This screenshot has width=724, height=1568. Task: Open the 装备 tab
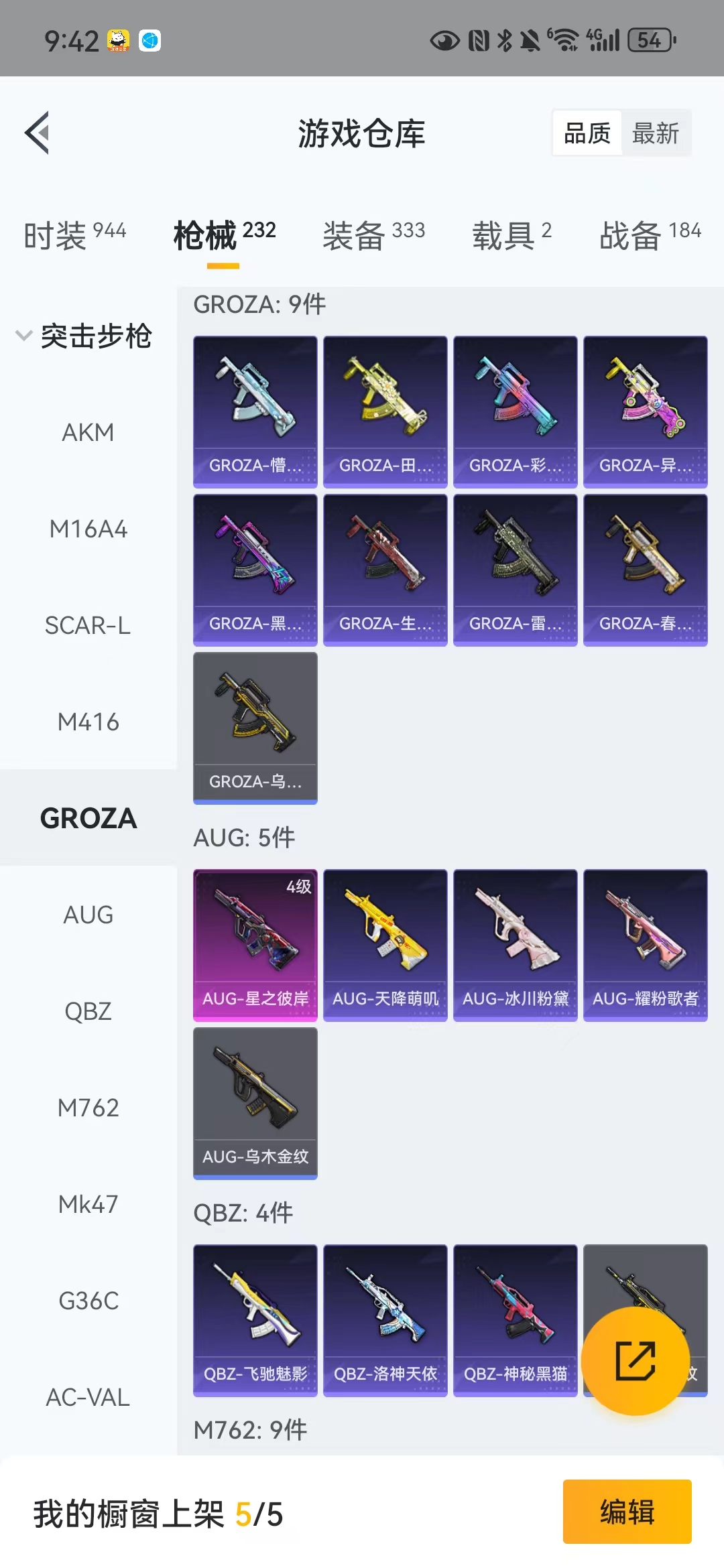pos(374,235)
